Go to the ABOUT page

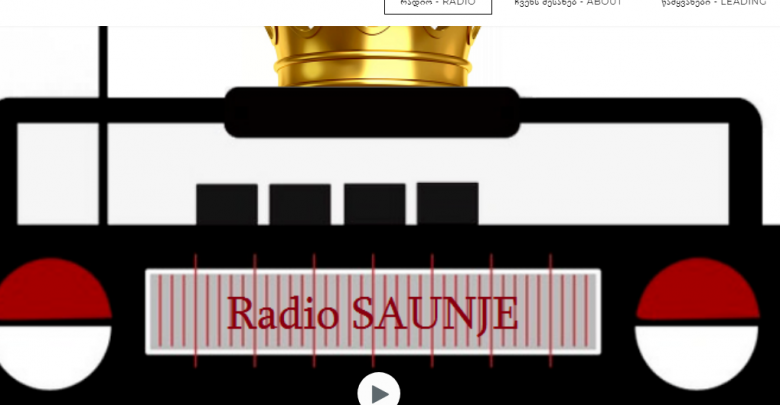pyautogui.click(x=568, y=4)
